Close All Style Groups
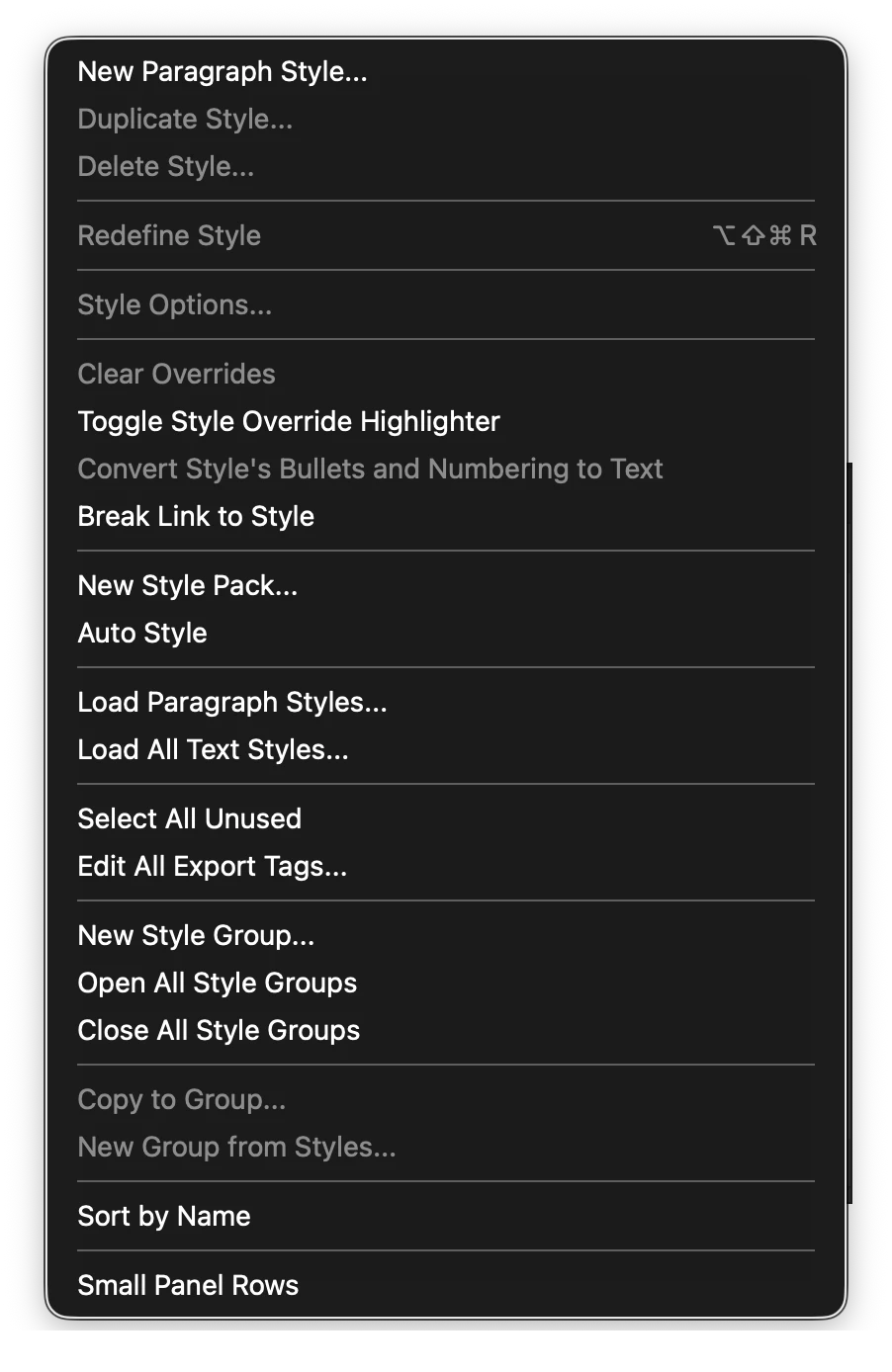892x1372 pixels. click(219, 1030)
